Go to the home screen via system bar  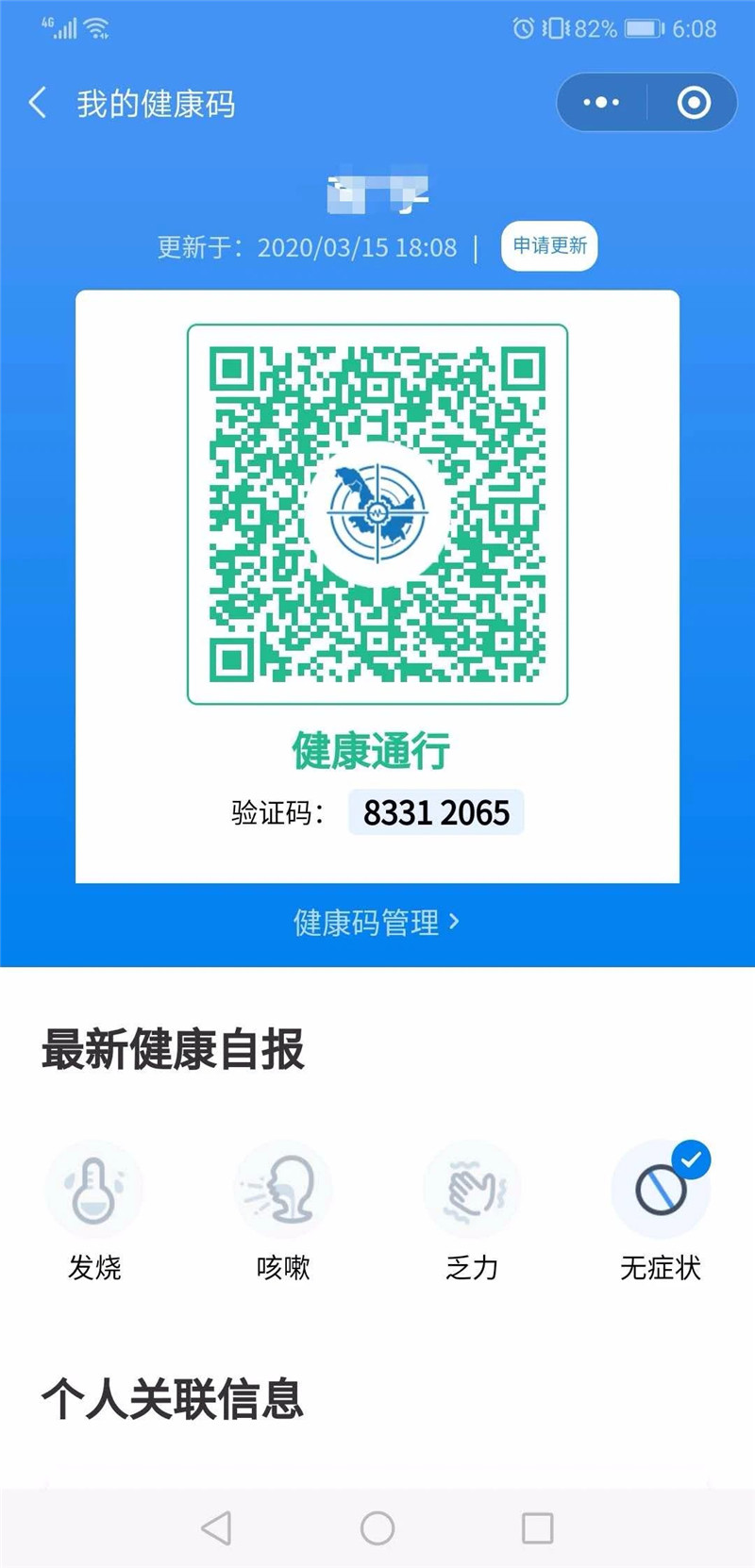tap(377, 1528)
